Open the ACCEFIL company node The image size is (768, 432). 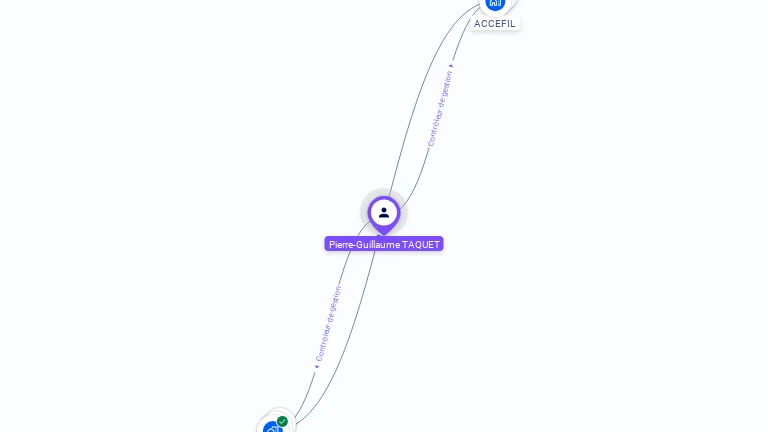pos(495,4)
